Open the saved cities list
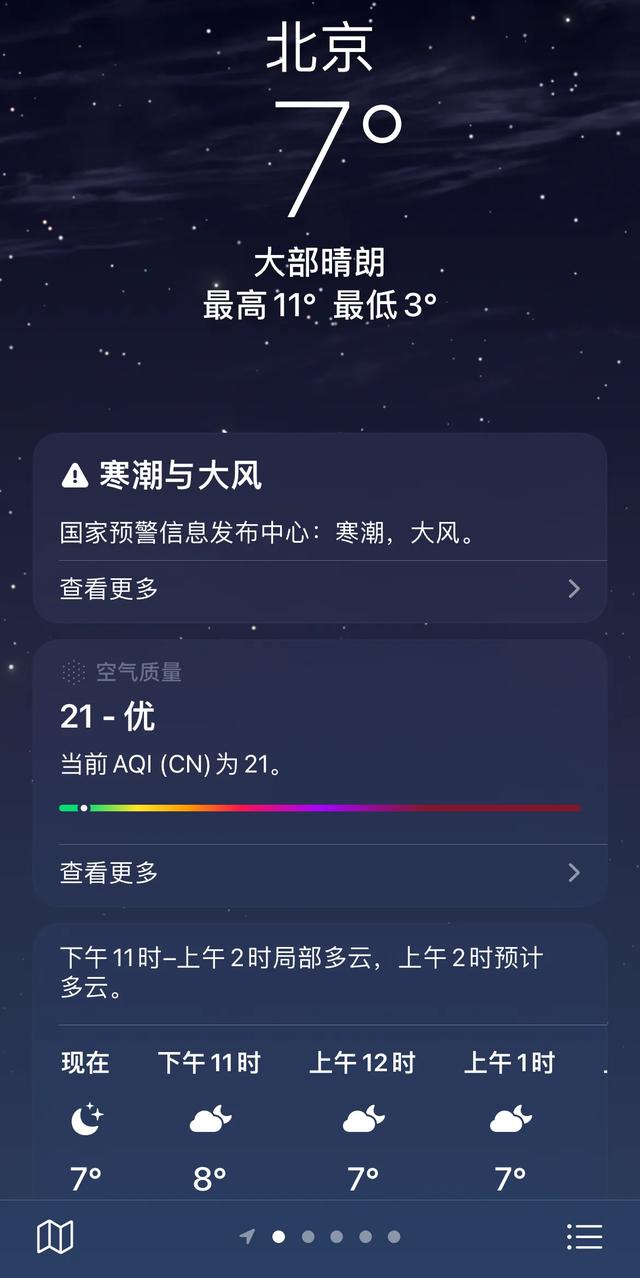Image resolution: width=640 pixels, height=1278 pixels. [x=584, y=1237]
